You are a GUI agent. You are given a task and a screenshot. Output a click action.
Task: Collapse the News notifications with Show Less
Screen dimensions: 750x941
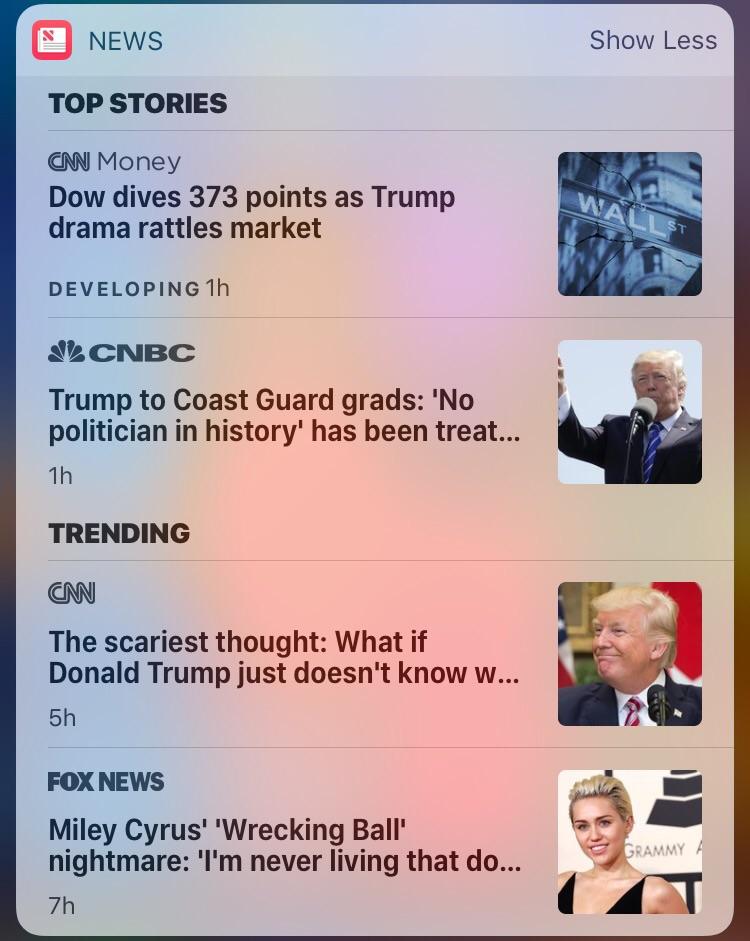point(655,41)
